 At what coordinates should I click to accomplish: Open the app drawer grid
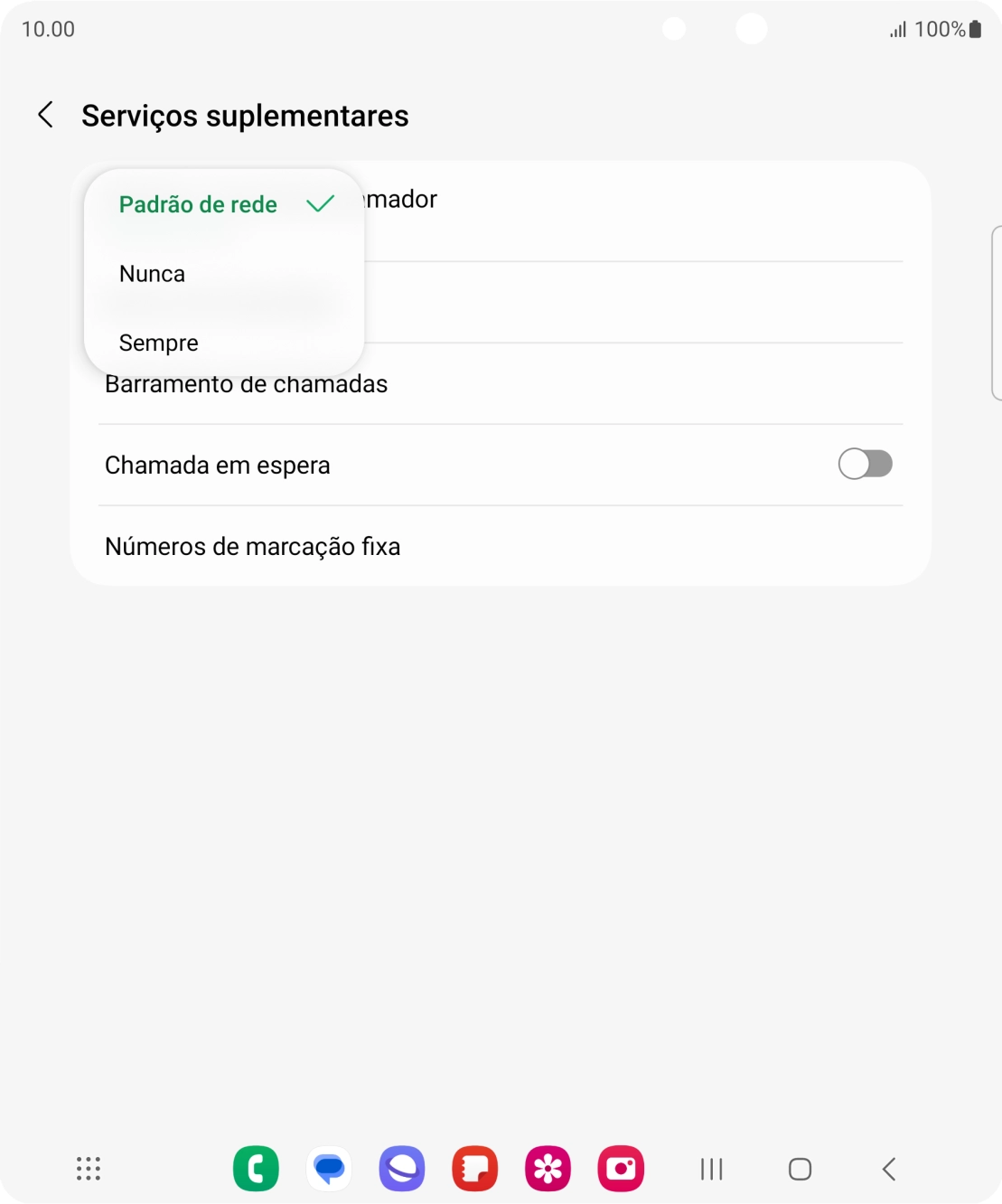pos(88,1168)
